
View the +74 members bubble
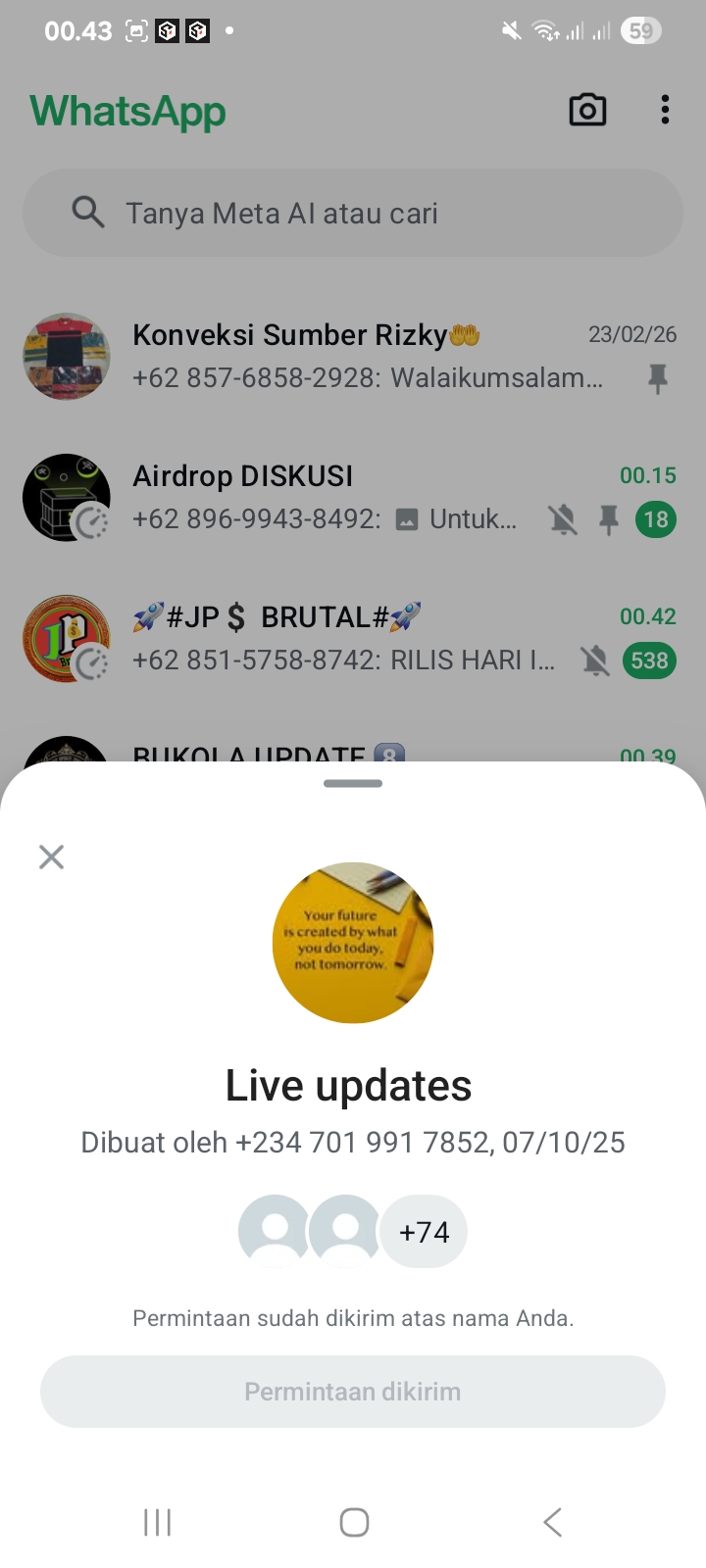[424, 1232]
